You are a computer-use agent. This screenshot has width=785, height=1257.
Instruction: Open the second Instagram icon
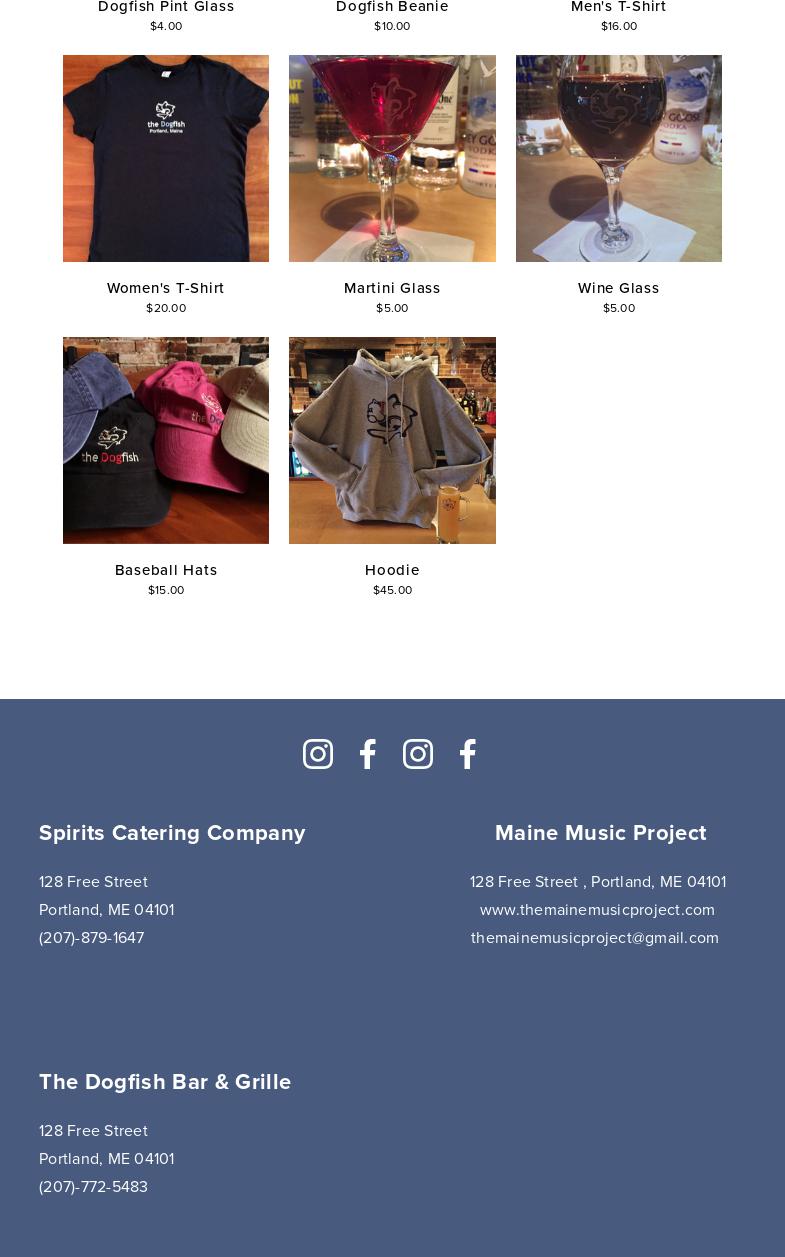(x=418, y=754)
